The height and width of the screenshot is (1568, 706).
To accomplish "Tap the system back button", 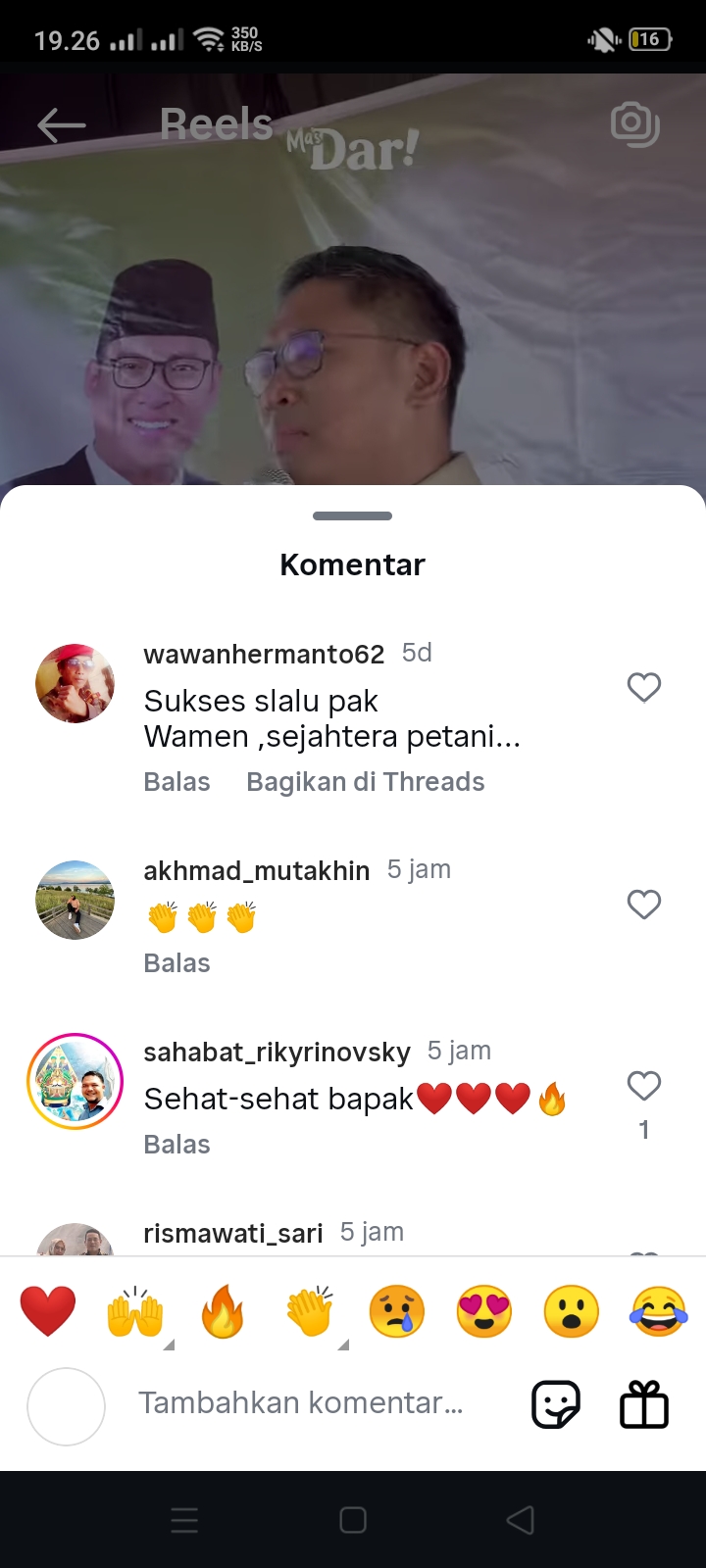I will point(521,1520).
